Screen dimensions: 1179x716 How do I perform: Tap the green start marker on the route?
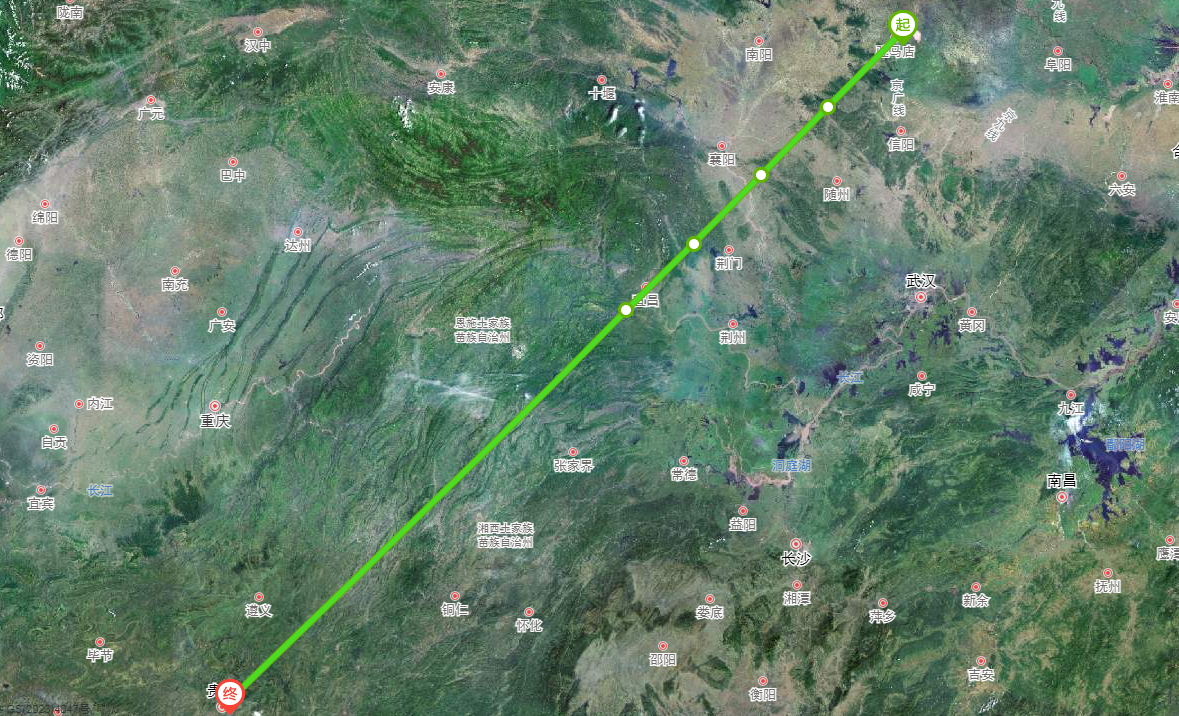pos(903,25)
